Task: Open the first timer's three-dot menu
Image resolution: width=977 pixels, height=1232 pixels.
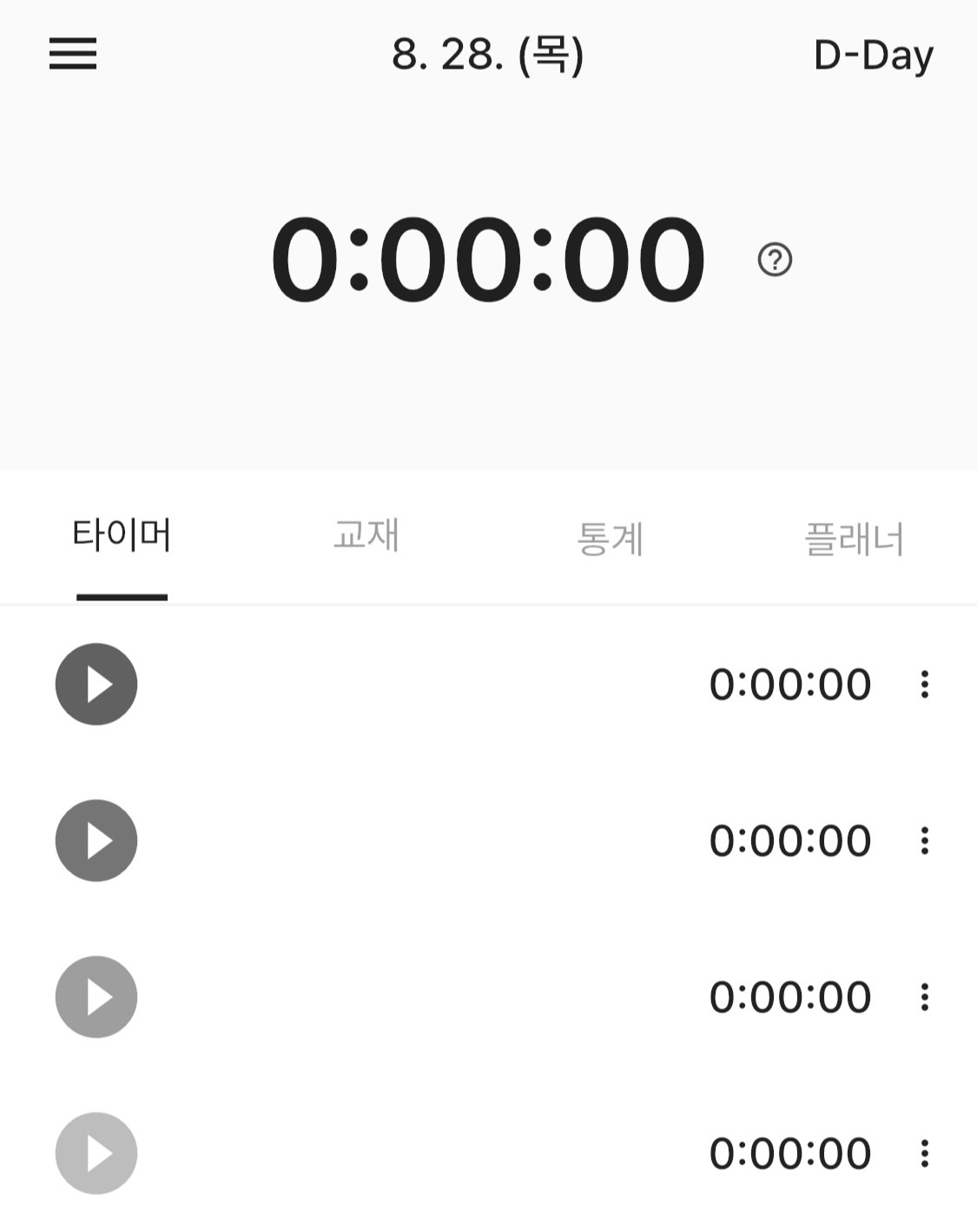Action: coord(923,684)
